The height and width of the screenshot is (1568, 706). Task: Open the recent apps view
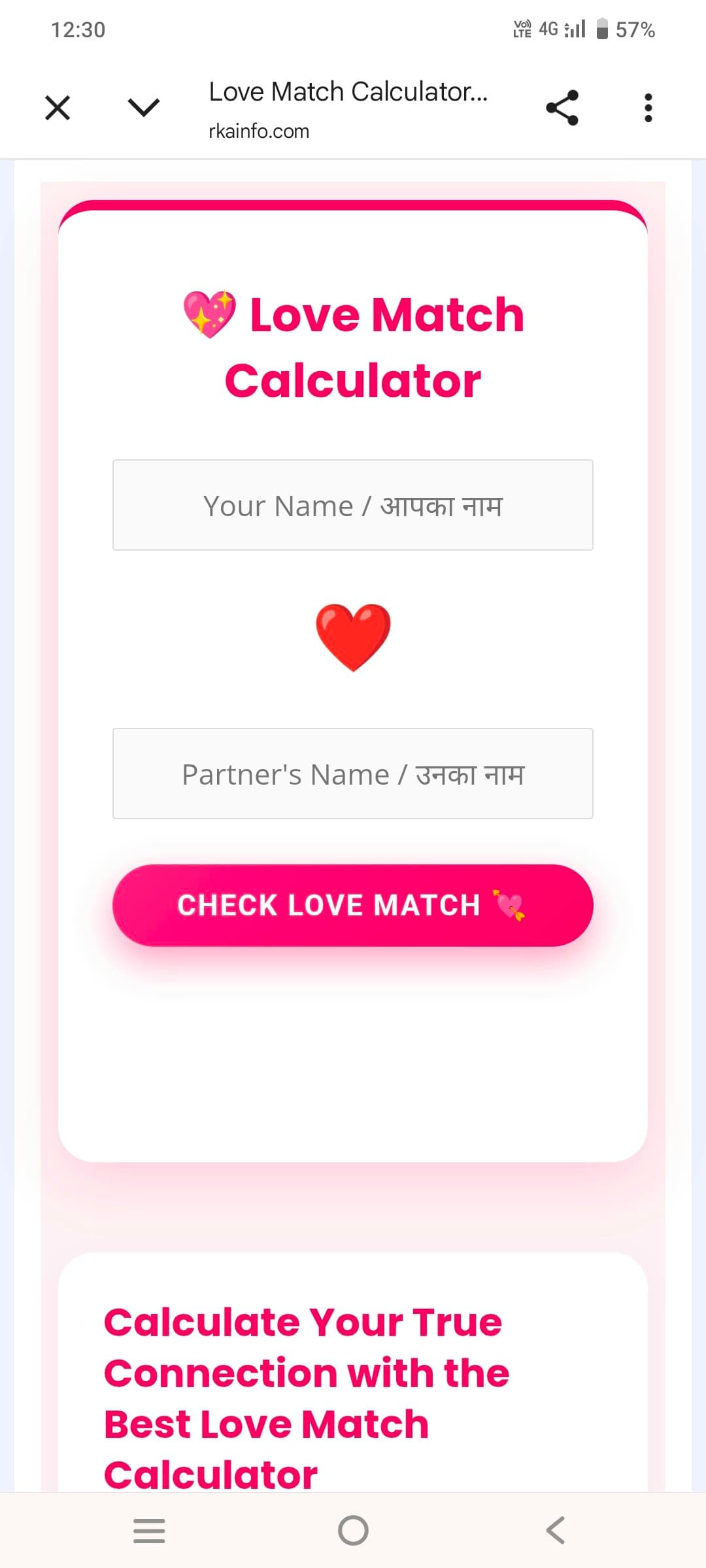149,1530
